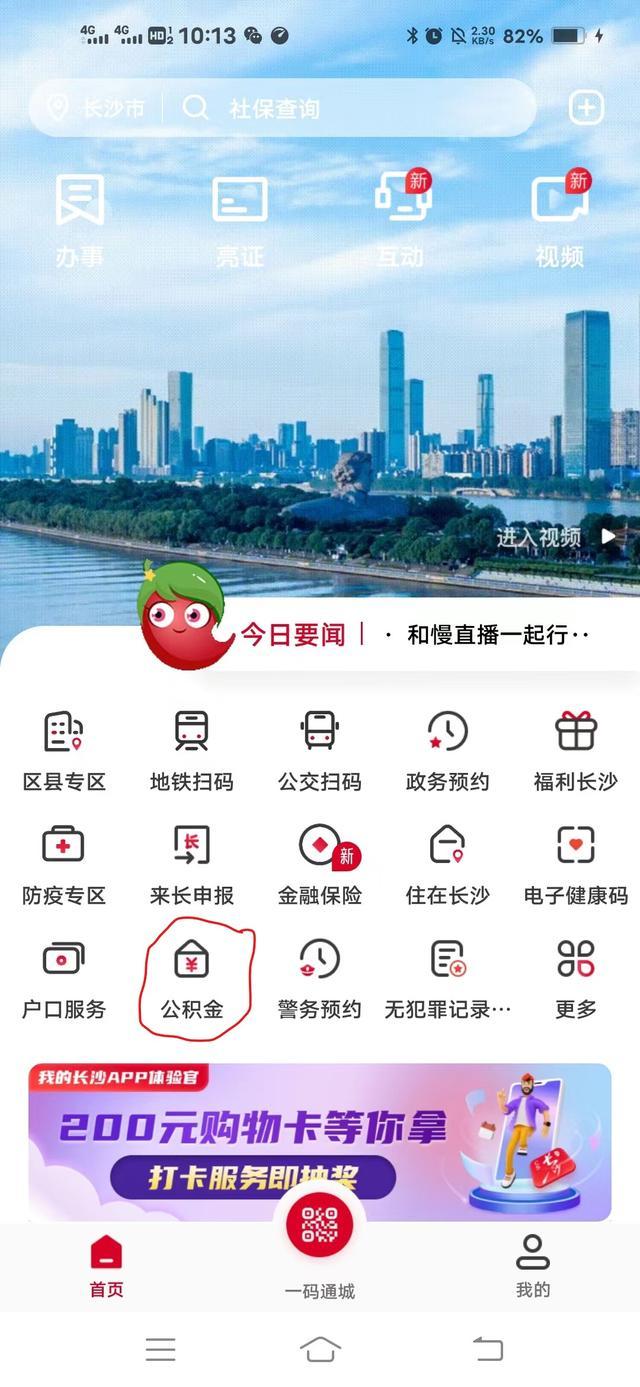Tap the plus icon beside the search bar
The width and height of the screenshot is (640, 1387).
tap(586, 108)
